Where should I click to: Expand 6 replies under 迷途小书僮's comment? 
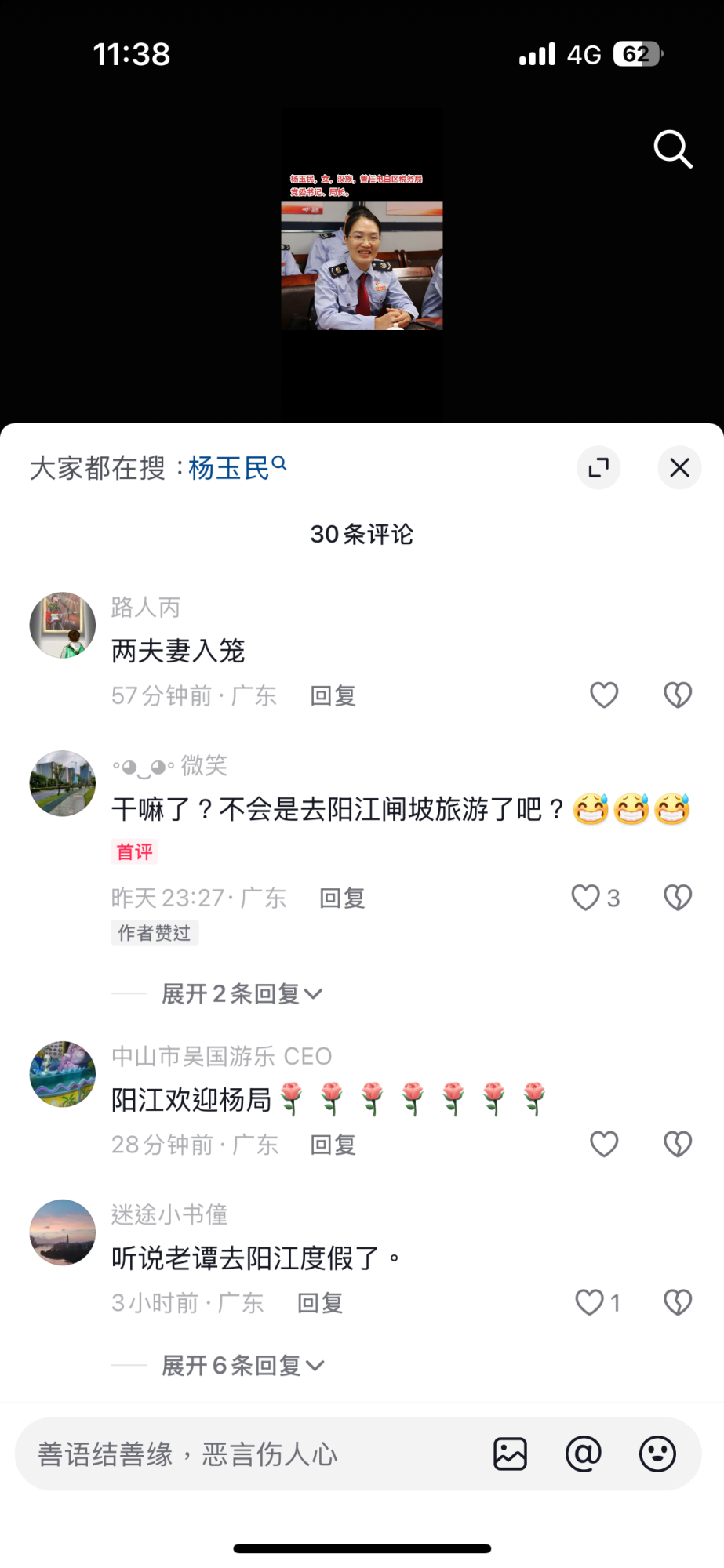[x=242, y=1366]
